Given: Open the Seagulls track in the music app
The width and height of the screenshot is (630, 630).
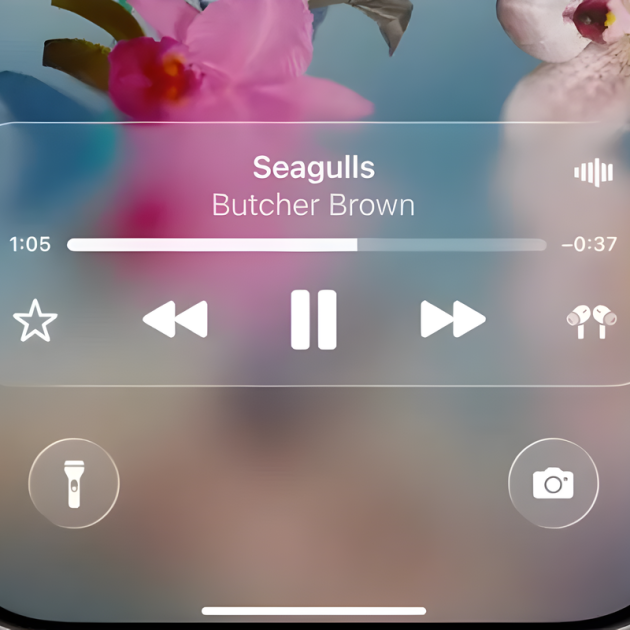Looking at the screenshot, I should pos(313,166).
